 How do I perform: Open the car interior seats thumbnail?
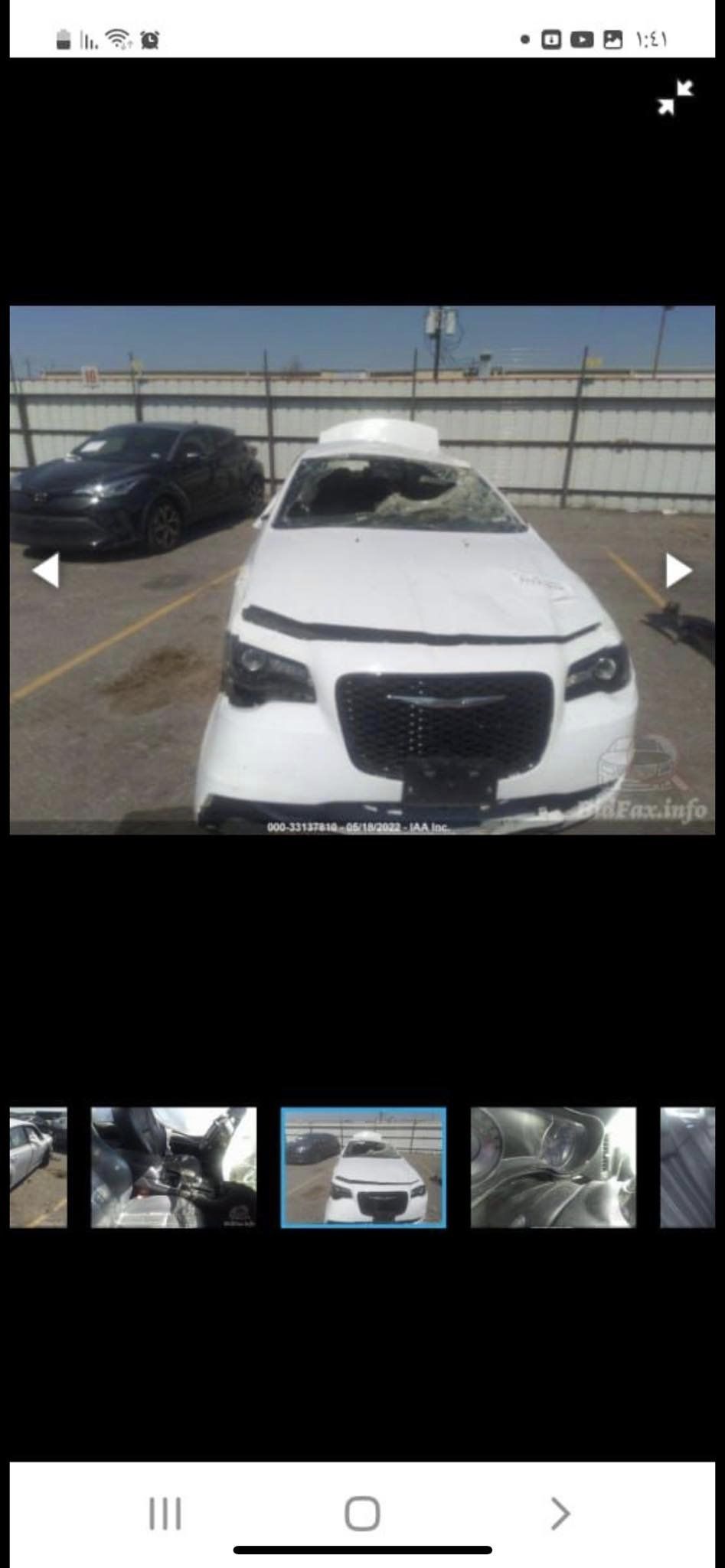pyautogui.click(x=174, y=1167)
